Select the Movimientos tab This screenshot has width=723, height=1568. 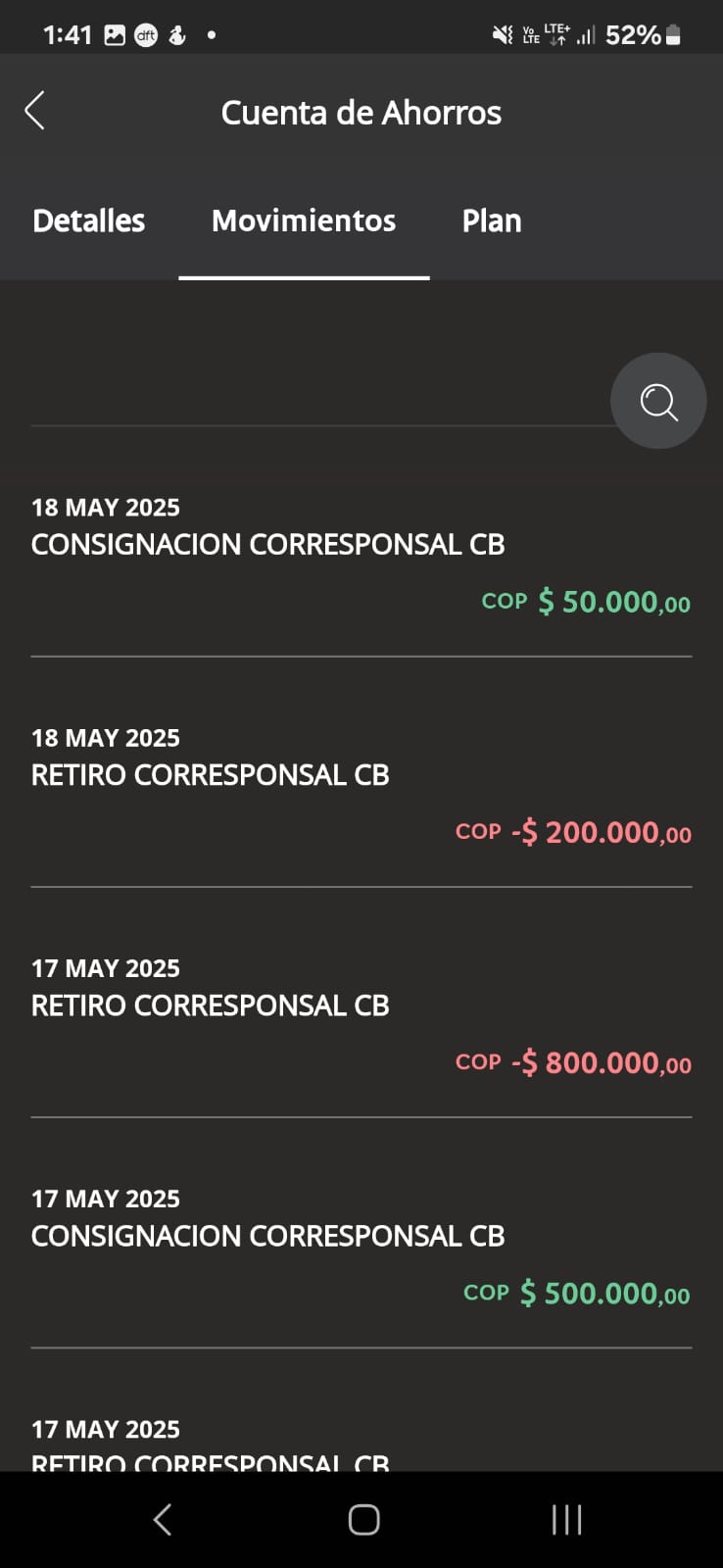point(304,220)
